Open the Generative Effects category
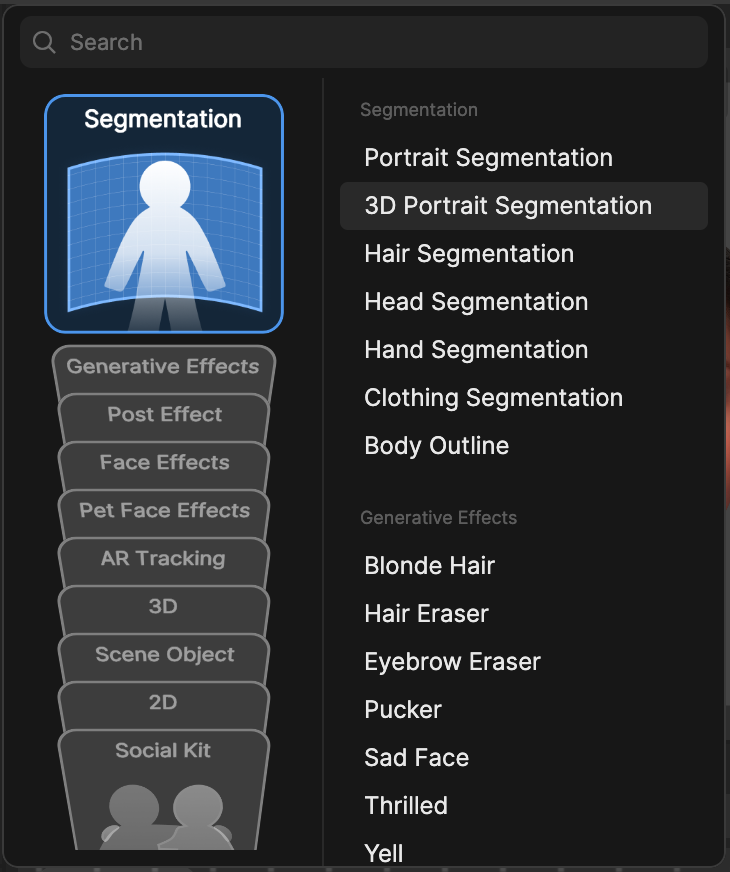This screenshot has height=872, width=730. coord(163,367)
